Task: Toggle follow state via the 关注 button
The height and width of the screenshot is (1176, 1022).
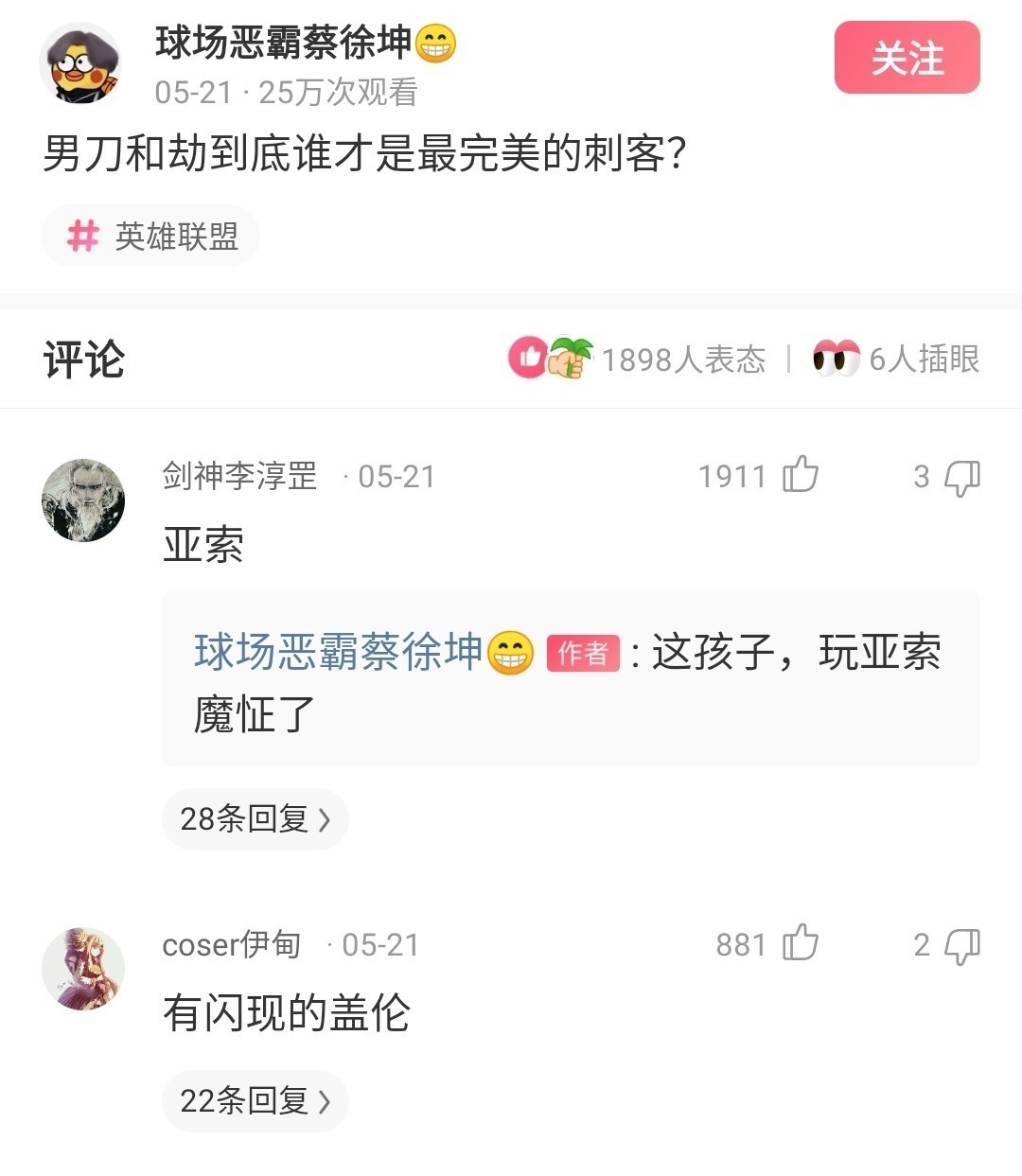Action: 906,59
